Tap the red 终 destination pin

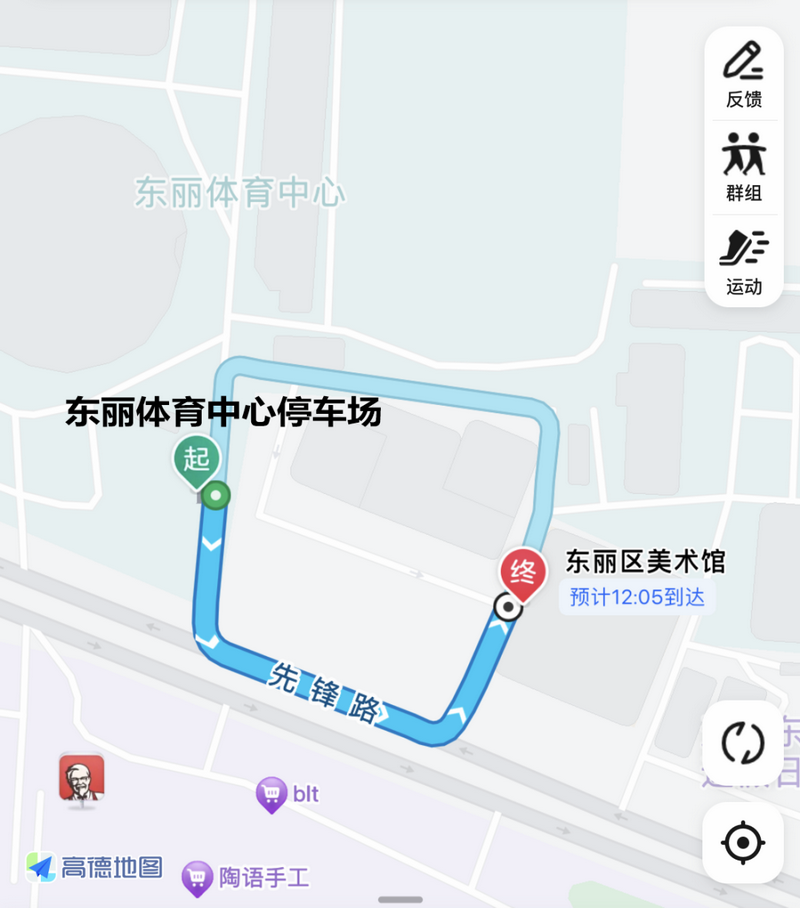523,574
